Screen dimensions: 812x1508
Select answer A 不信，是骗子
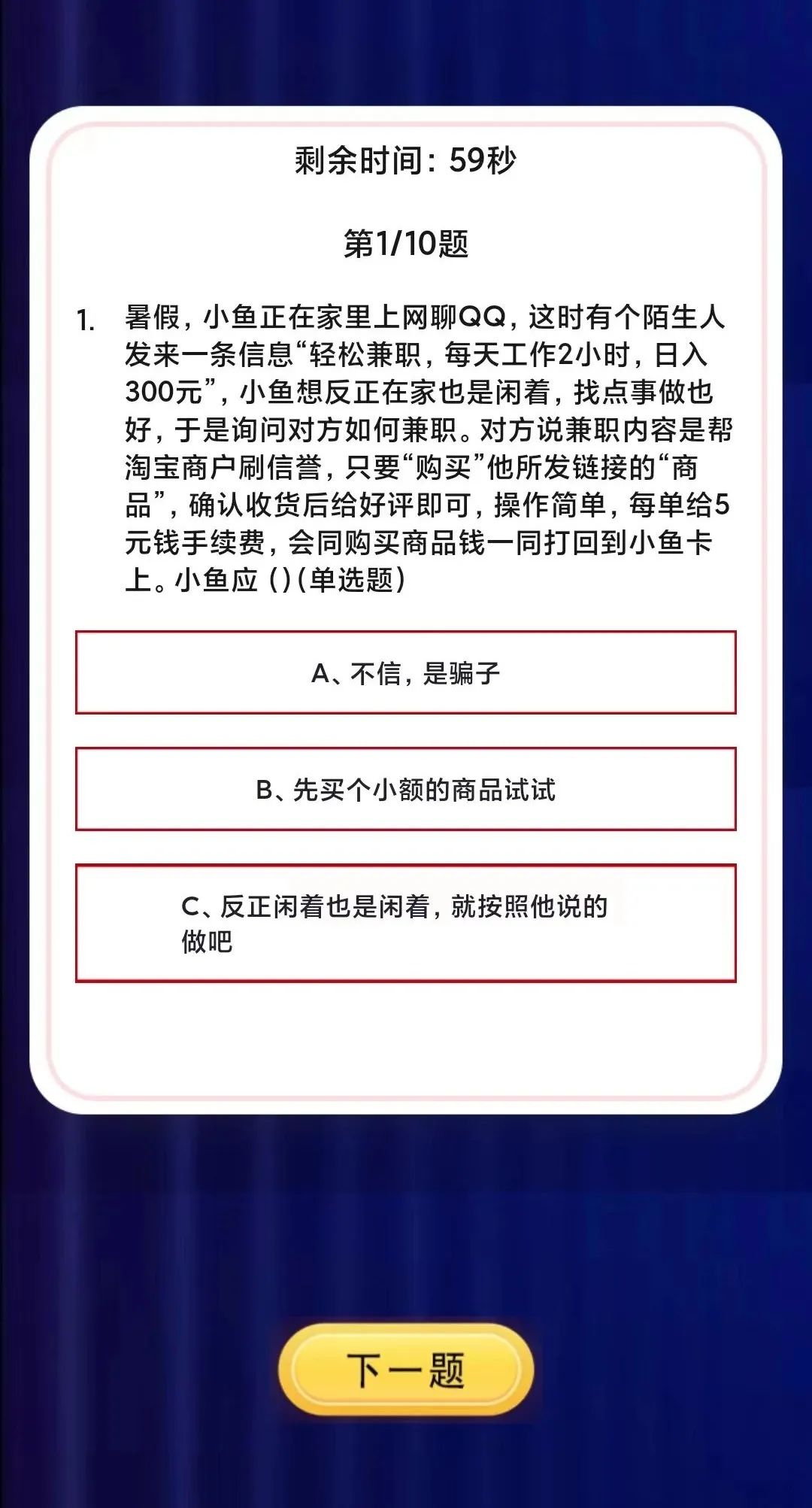point(405,672)
